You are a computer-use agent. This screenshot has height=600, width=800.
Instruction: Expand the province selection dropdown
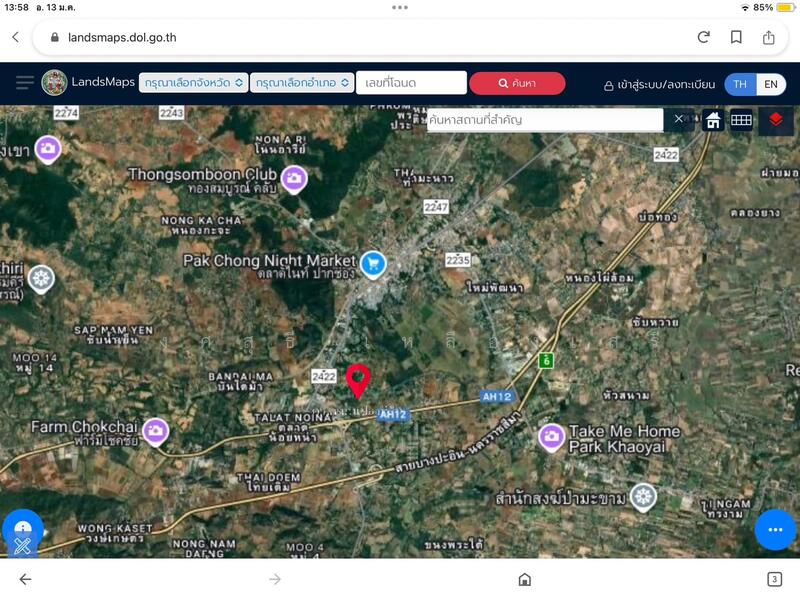pos(193,83)
